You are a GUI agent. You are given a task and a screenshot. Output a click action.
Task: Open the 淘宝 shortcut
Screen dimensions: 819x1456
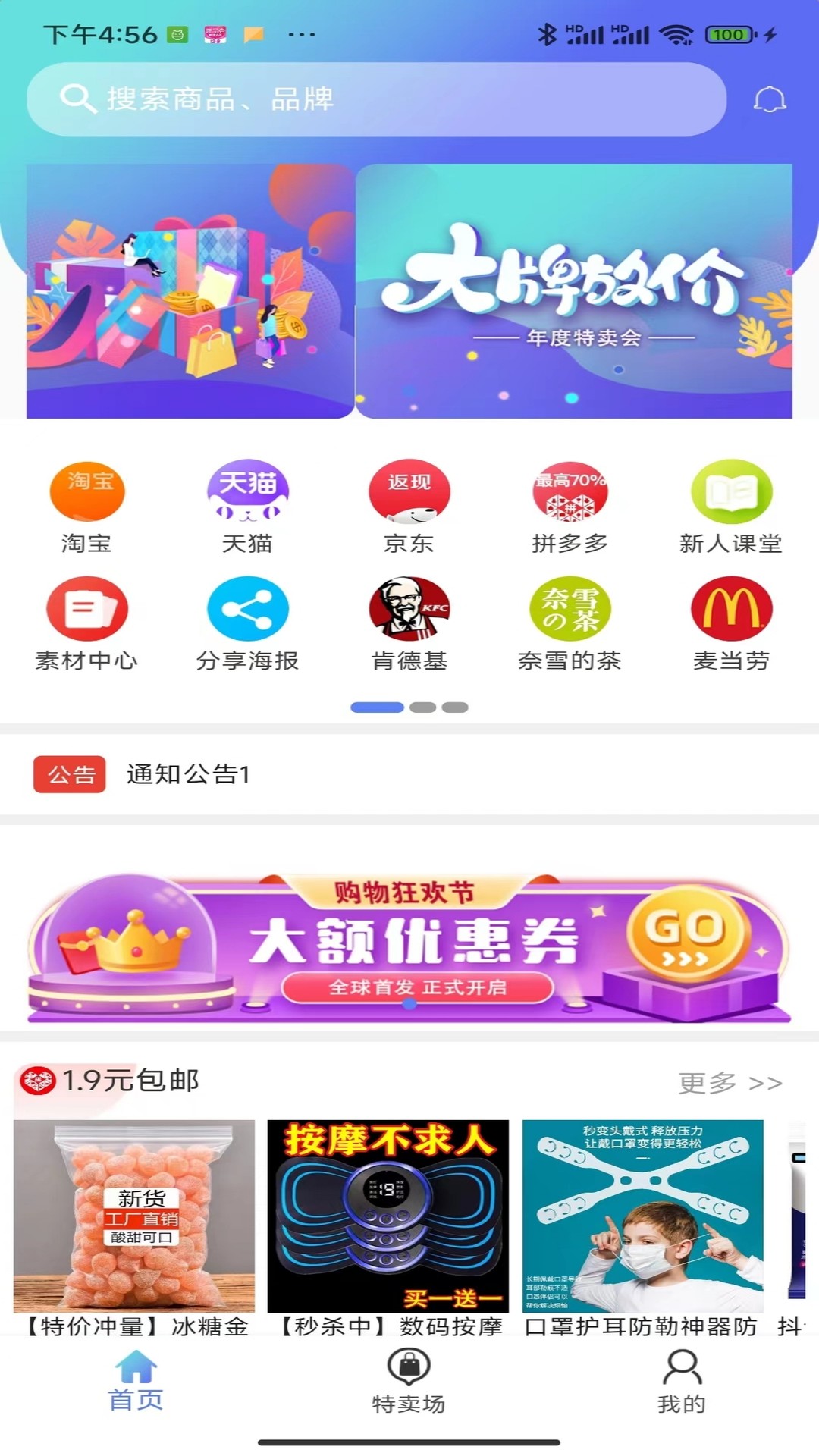[x=86, y=506]
